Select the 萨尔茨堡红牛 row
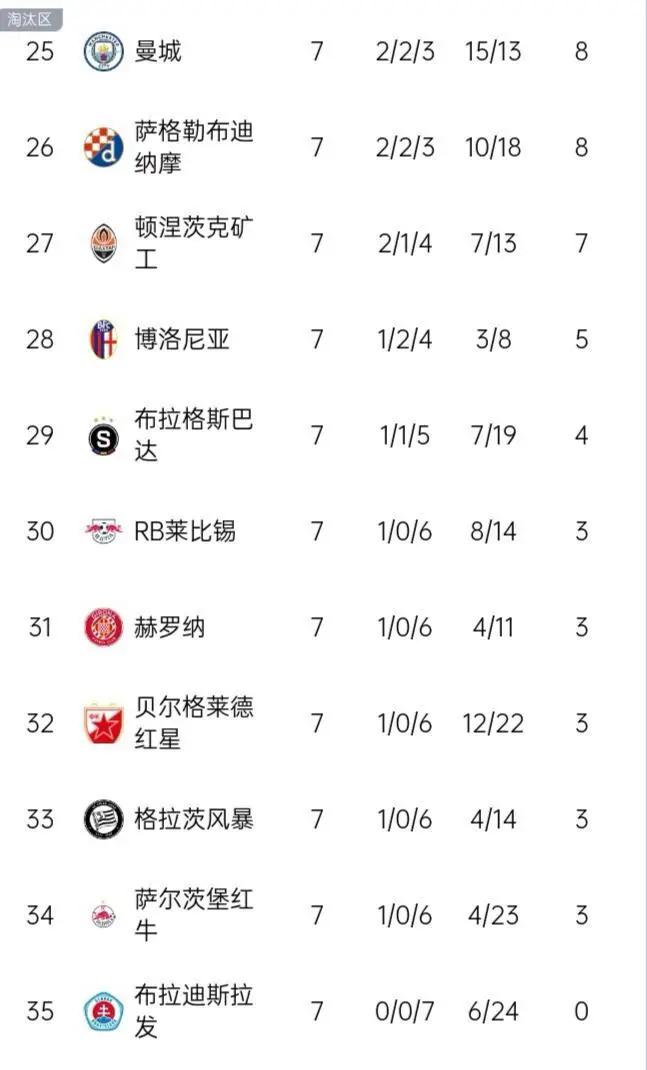Screen dimensions: 647x1070 (x=194, y=915)
